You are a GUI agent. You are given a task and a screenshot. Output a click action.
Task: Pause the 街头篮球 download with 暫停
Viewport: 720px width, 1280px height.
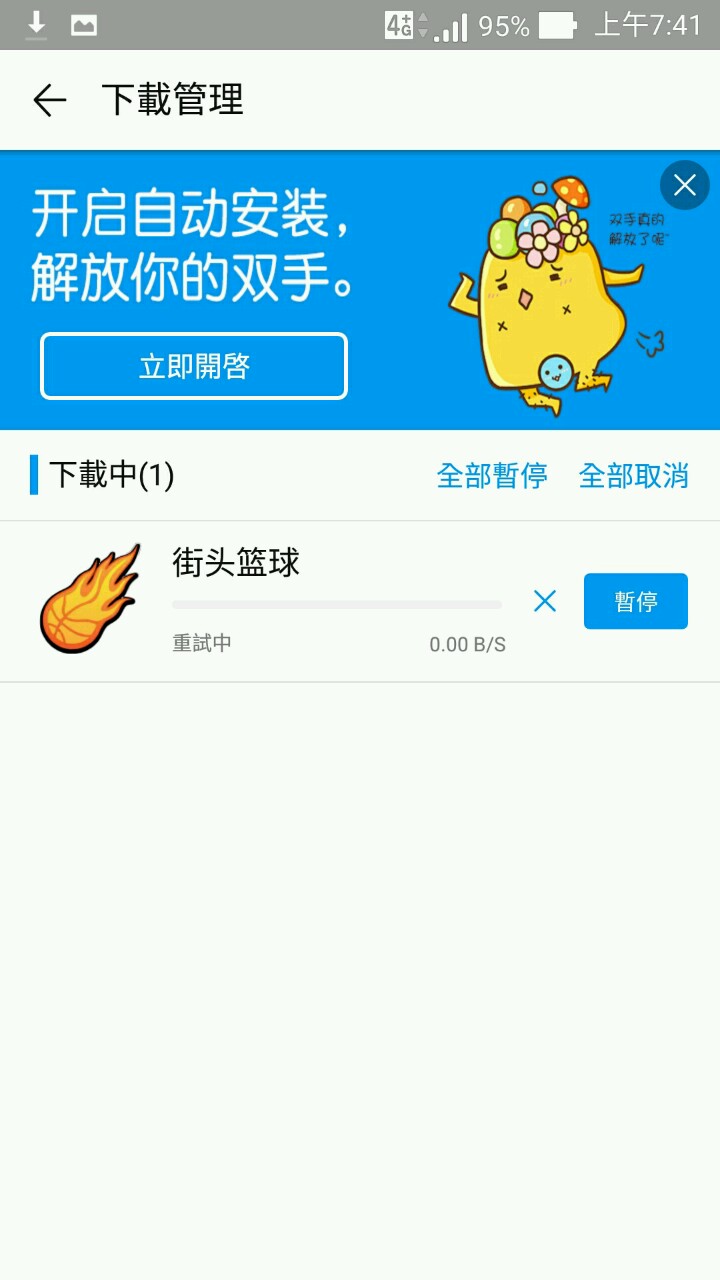click(636, 601)
